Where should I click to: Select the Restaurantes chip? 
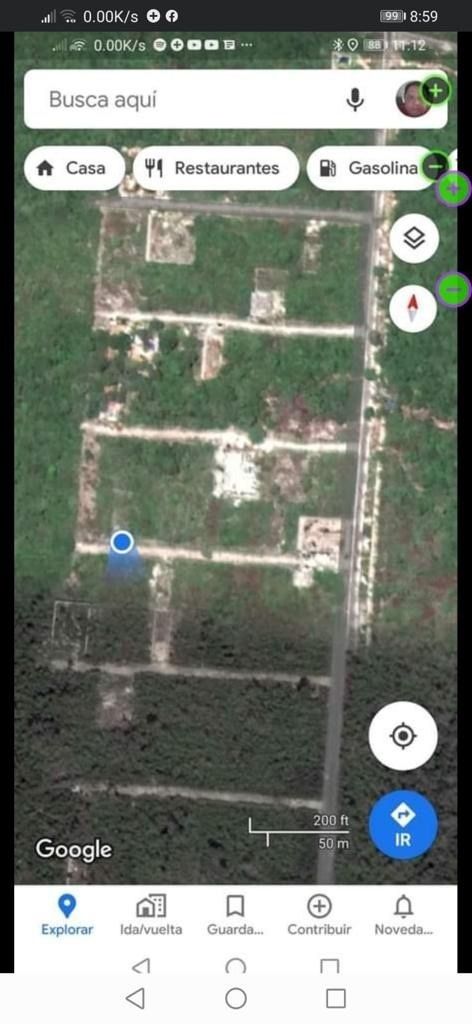point(216,168)
